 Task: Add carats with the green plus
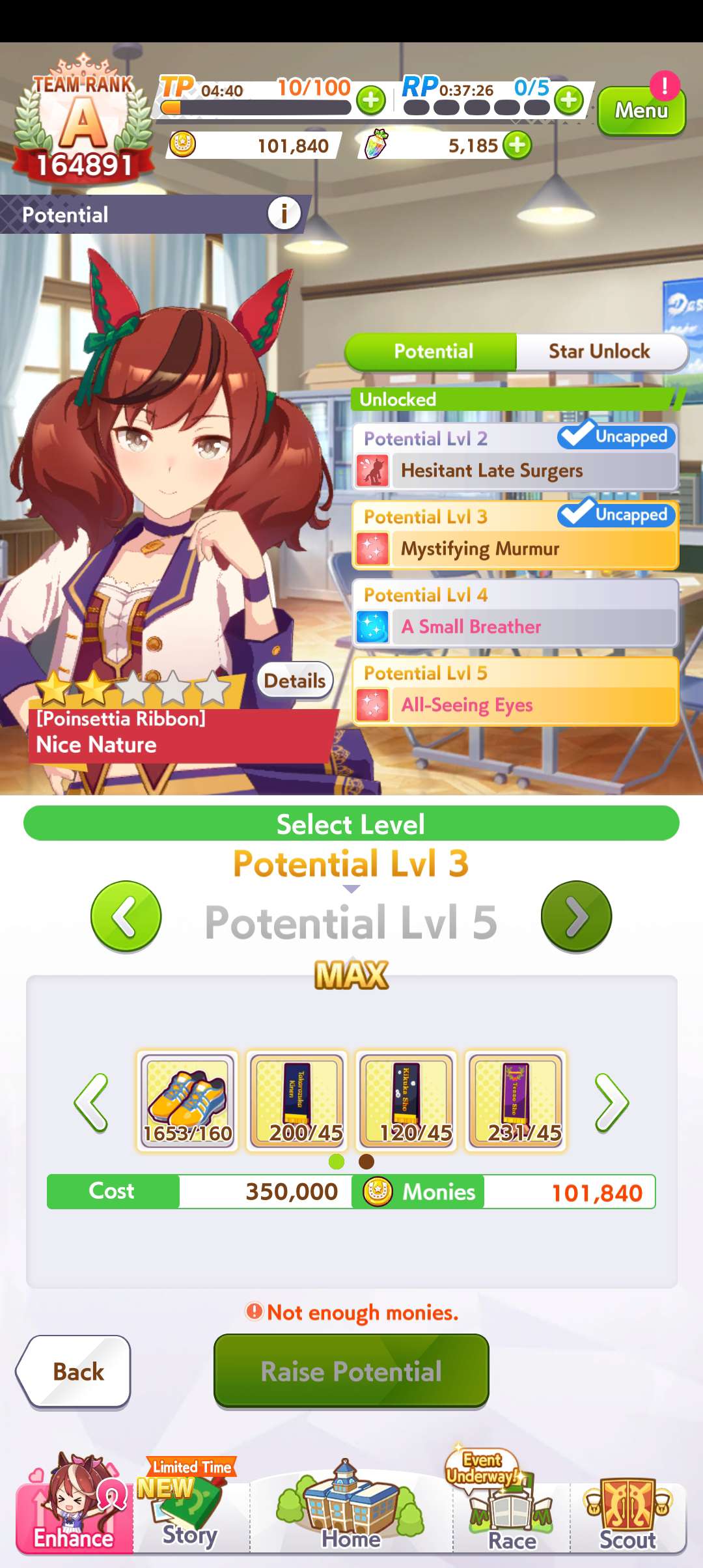518,145
